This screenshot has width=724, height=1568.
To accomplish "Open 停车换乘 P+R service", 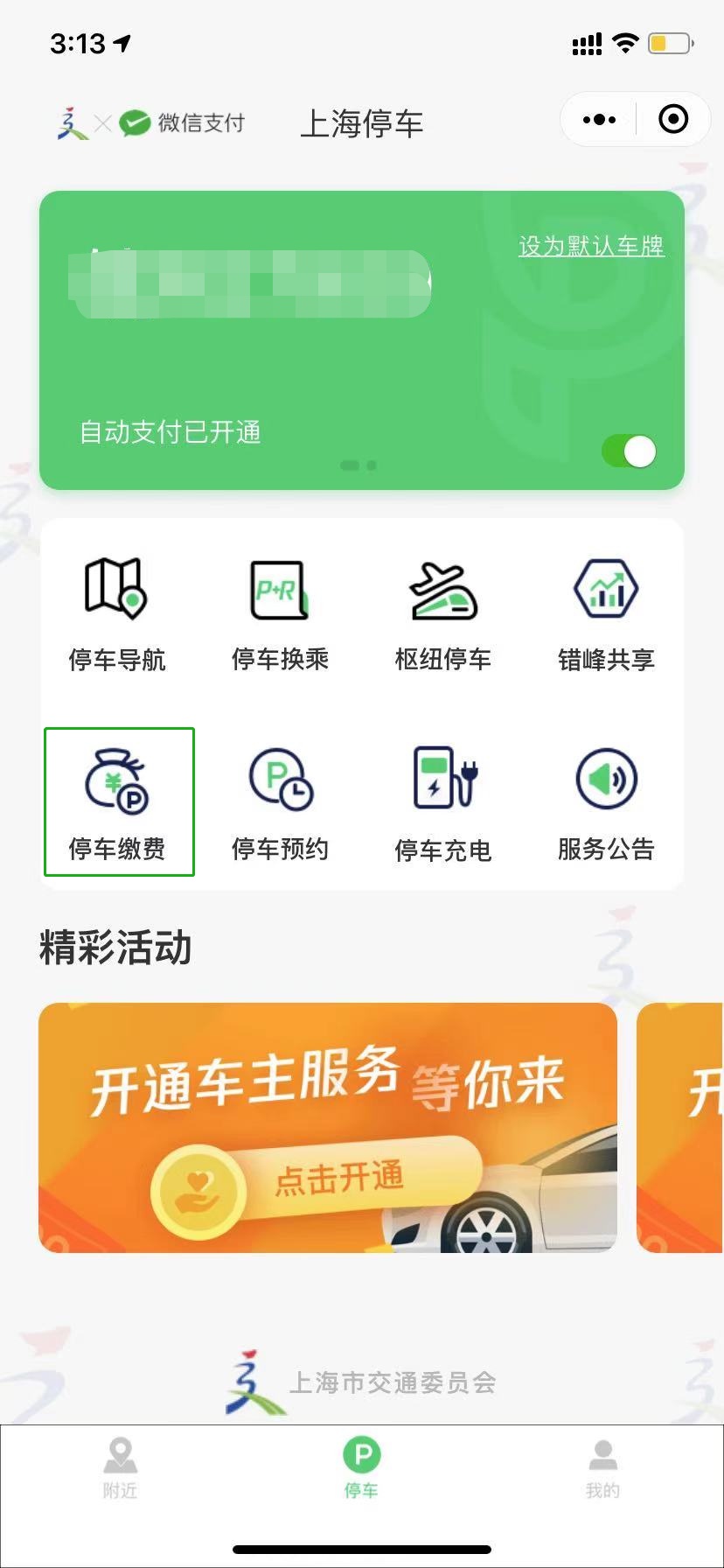I will (280, 614).
